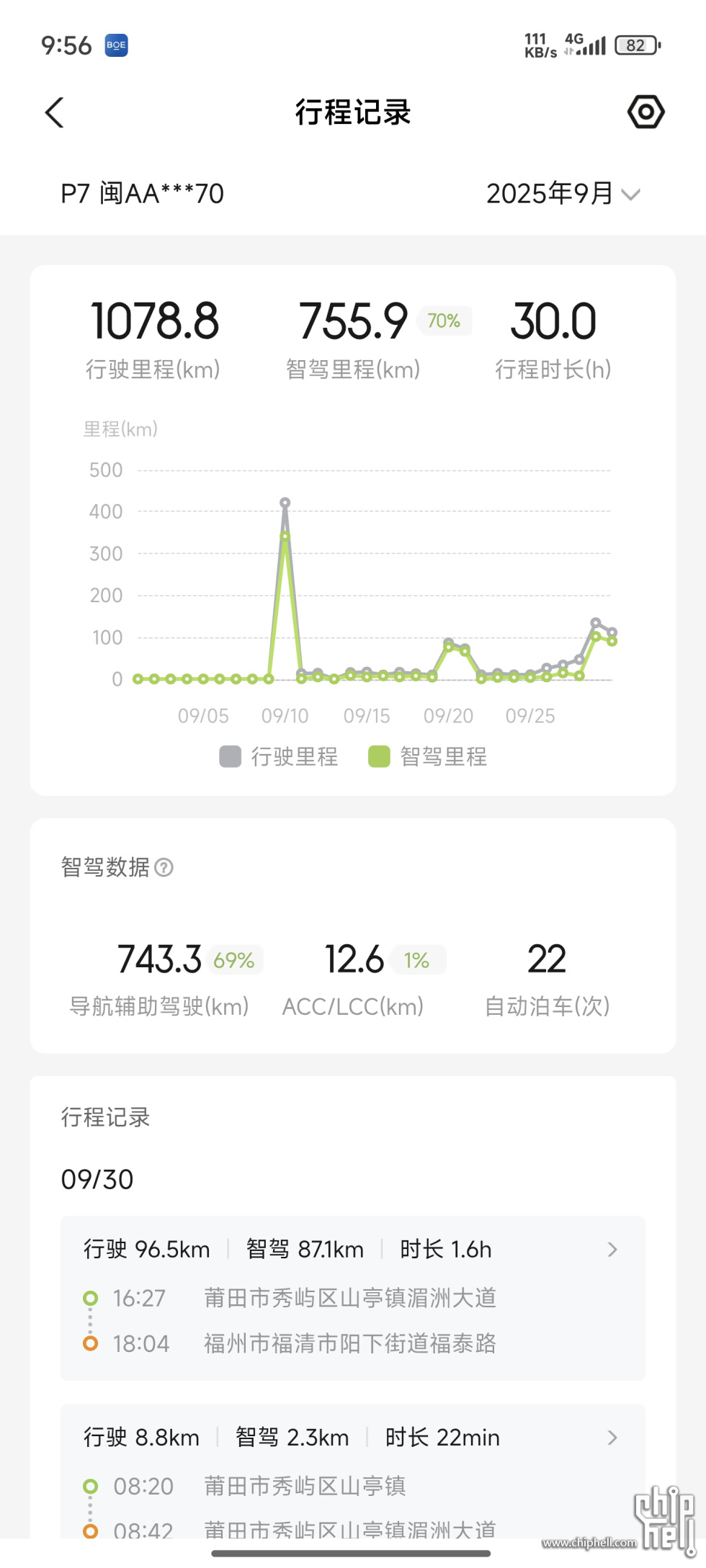Open the 2025年9月 month picker
706x1568 pixels.
coord(563,194)
